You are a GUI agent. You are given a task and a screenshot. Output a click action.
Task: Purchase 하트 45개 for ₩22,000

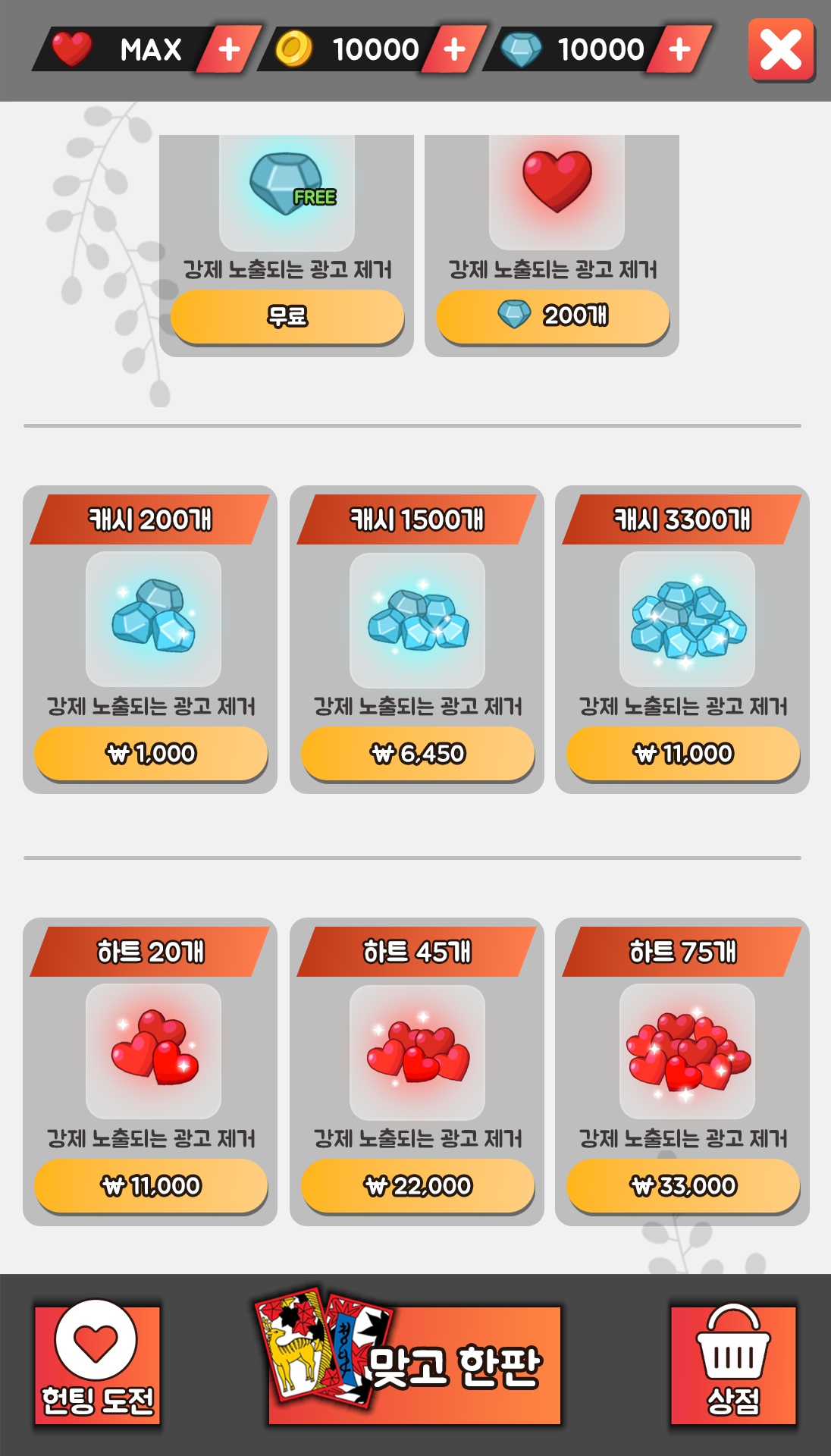pyautogui.click(x=418, y=1185)
